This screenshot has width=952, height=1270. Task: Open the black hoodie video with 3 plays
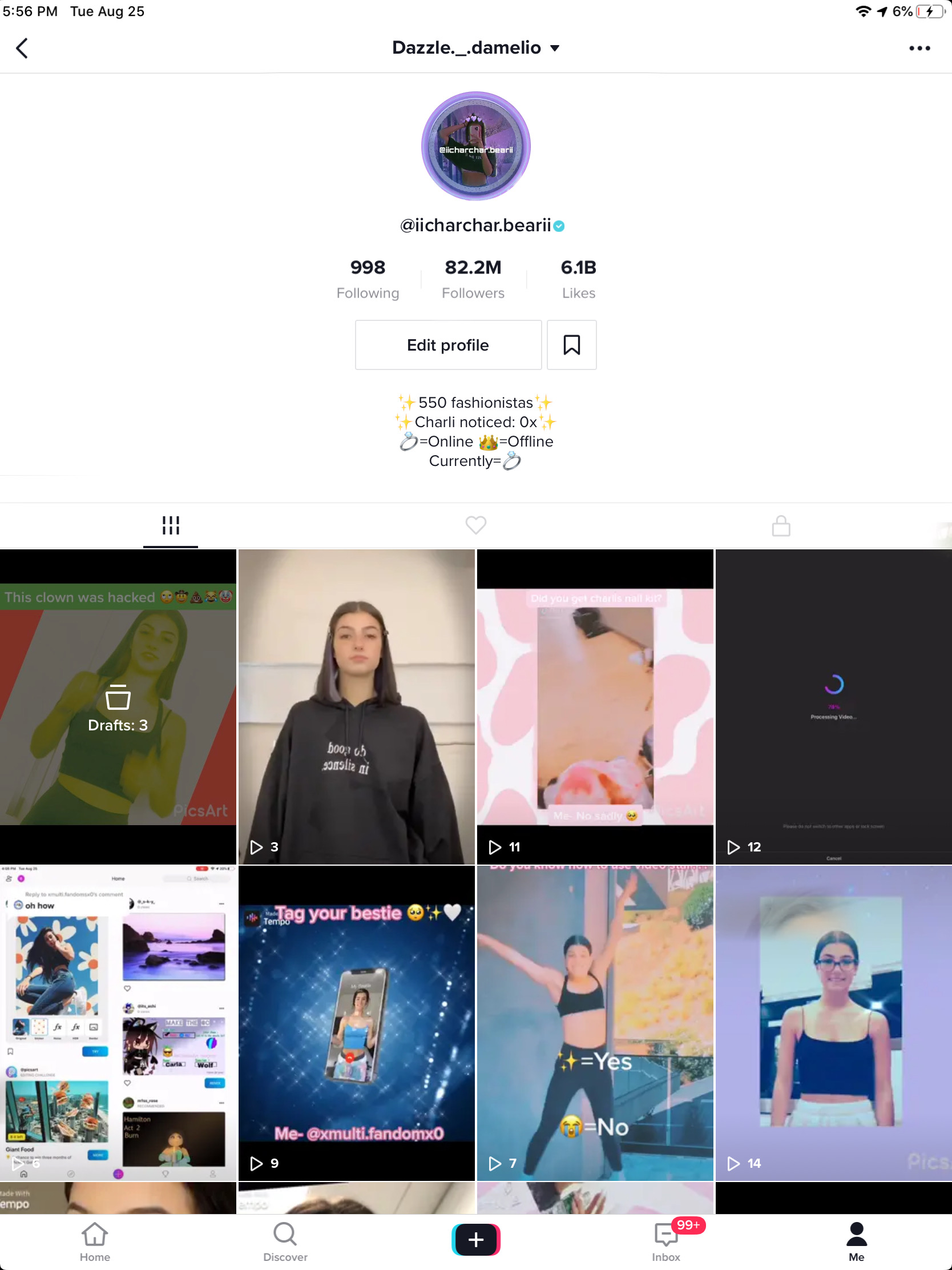pos(356,706)
